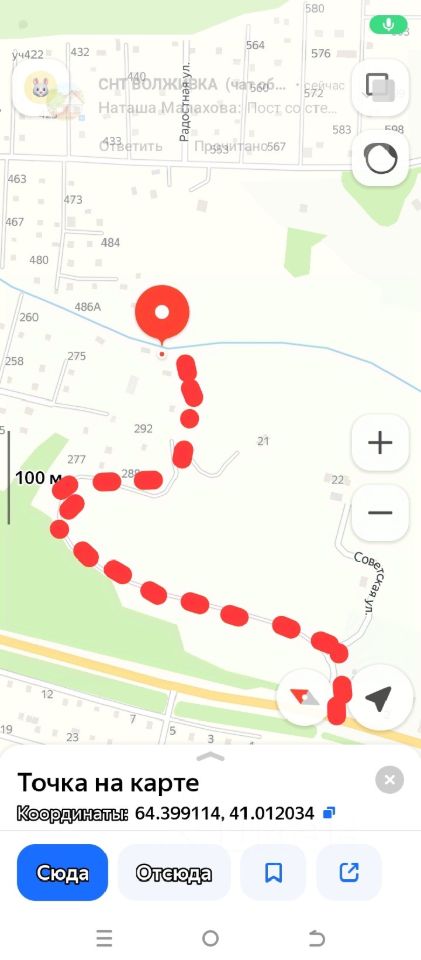This screenshot has height=960, width=421.
Task: Close the Точка на карте card
Action: (x=389, y=780)
